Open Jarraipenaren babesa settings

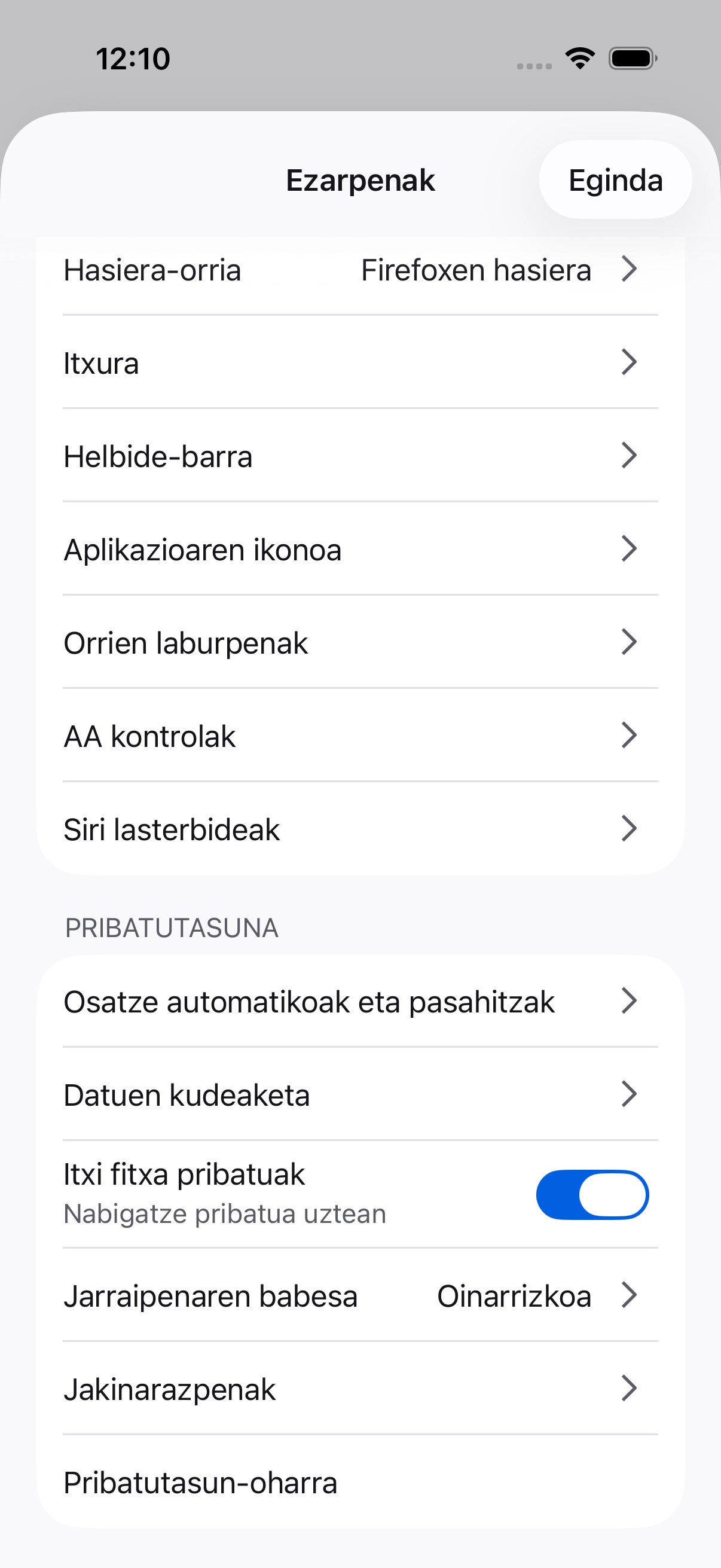coord(360,1296)
